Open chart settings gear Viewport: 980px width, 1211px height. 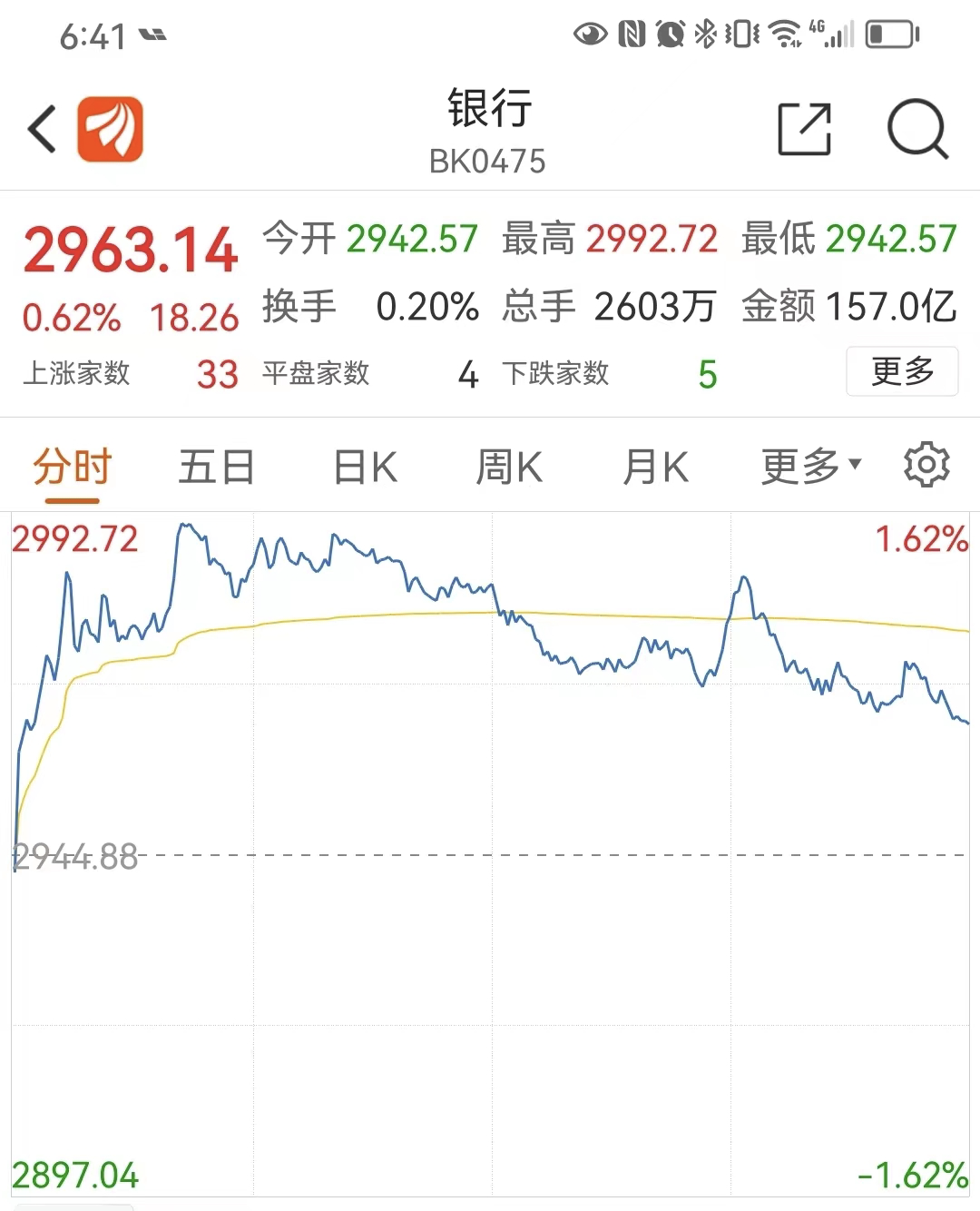click(926, 466)
